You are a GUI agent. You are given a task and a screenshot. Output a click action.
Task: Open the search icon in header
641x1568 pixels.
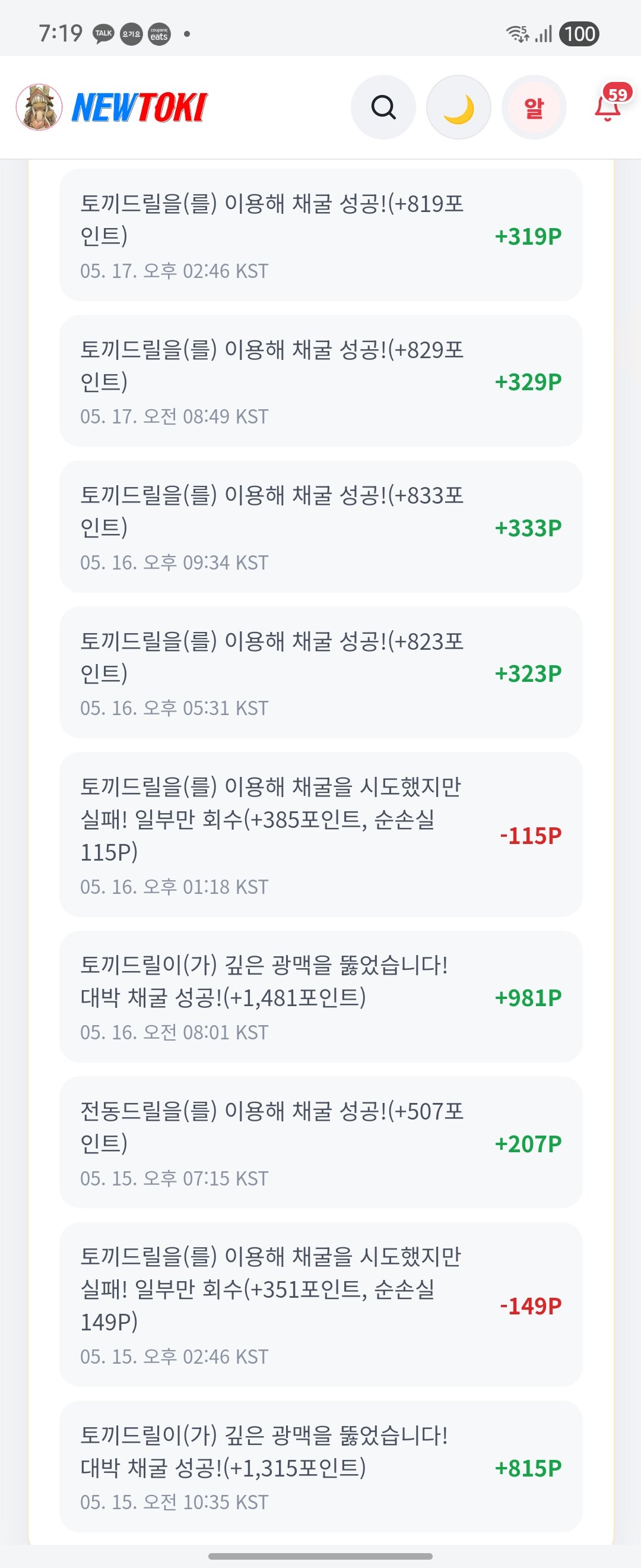point(383,108)
